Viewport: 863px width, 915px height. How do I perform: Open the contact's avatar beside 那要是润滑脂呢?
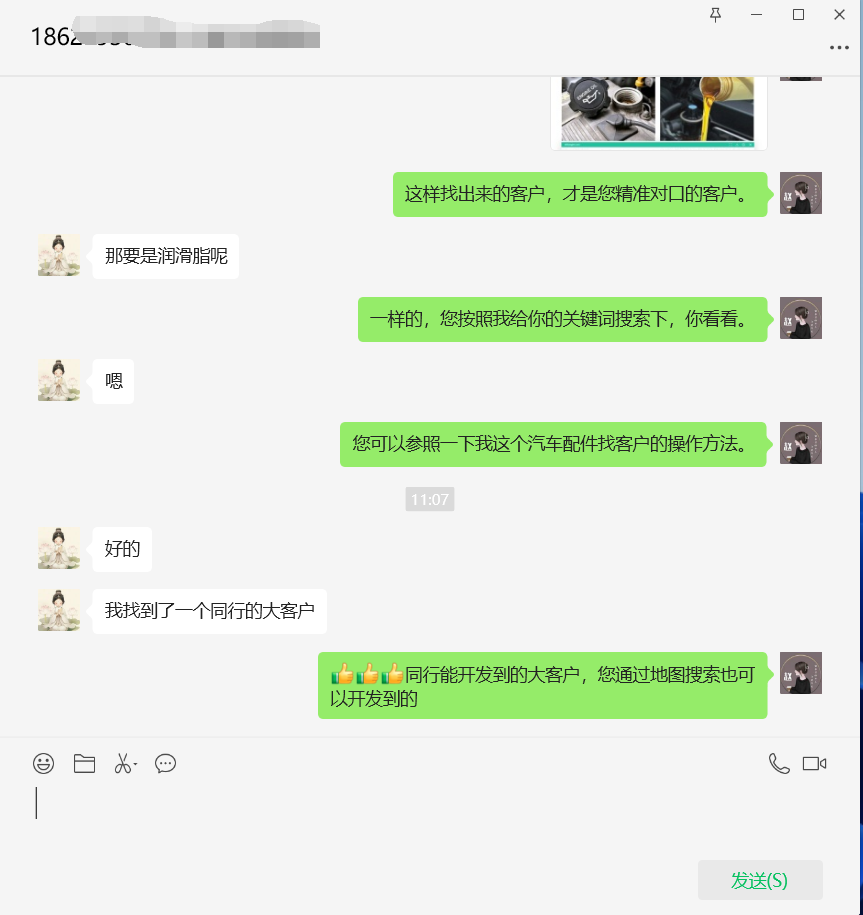(59, 255)
